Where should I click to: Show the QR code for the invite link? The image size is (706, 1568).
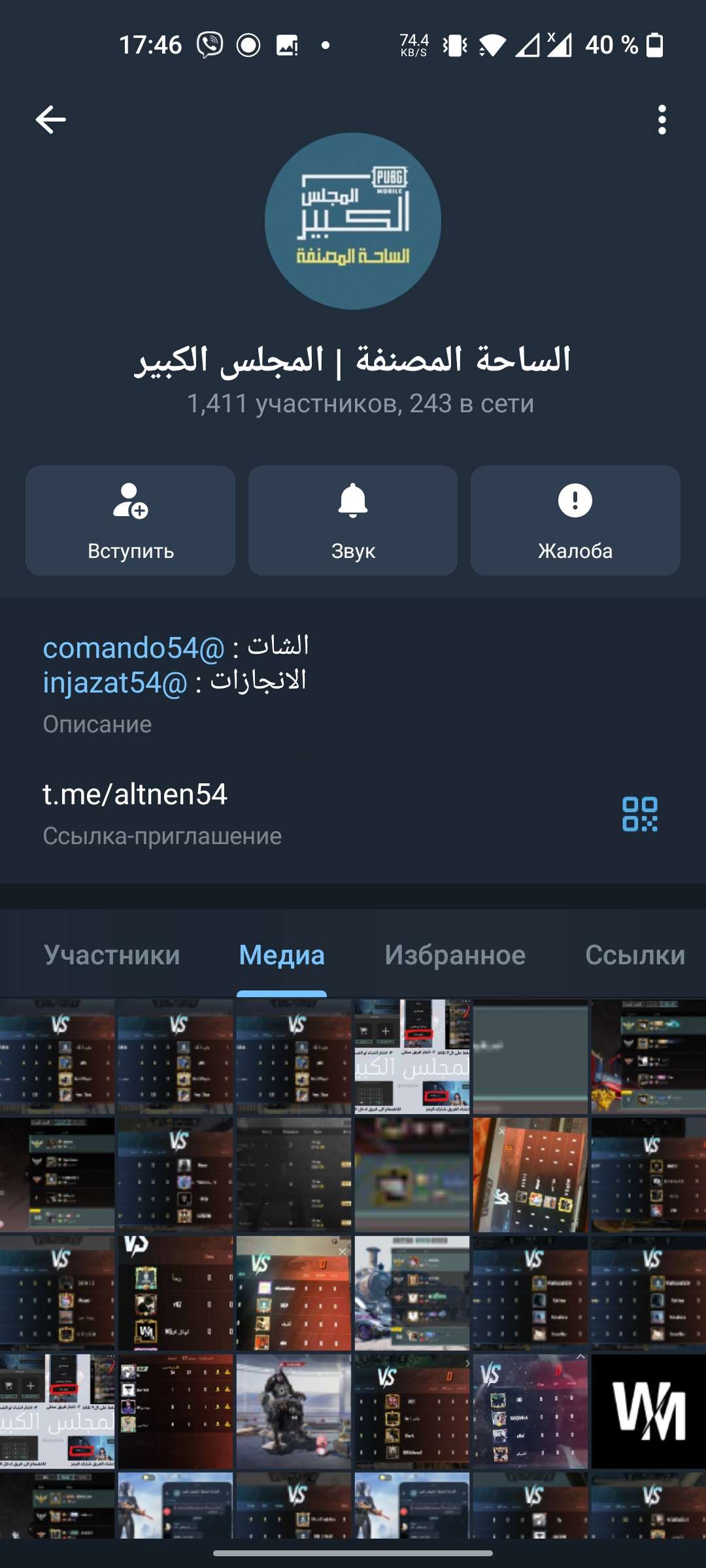[640, 814]
